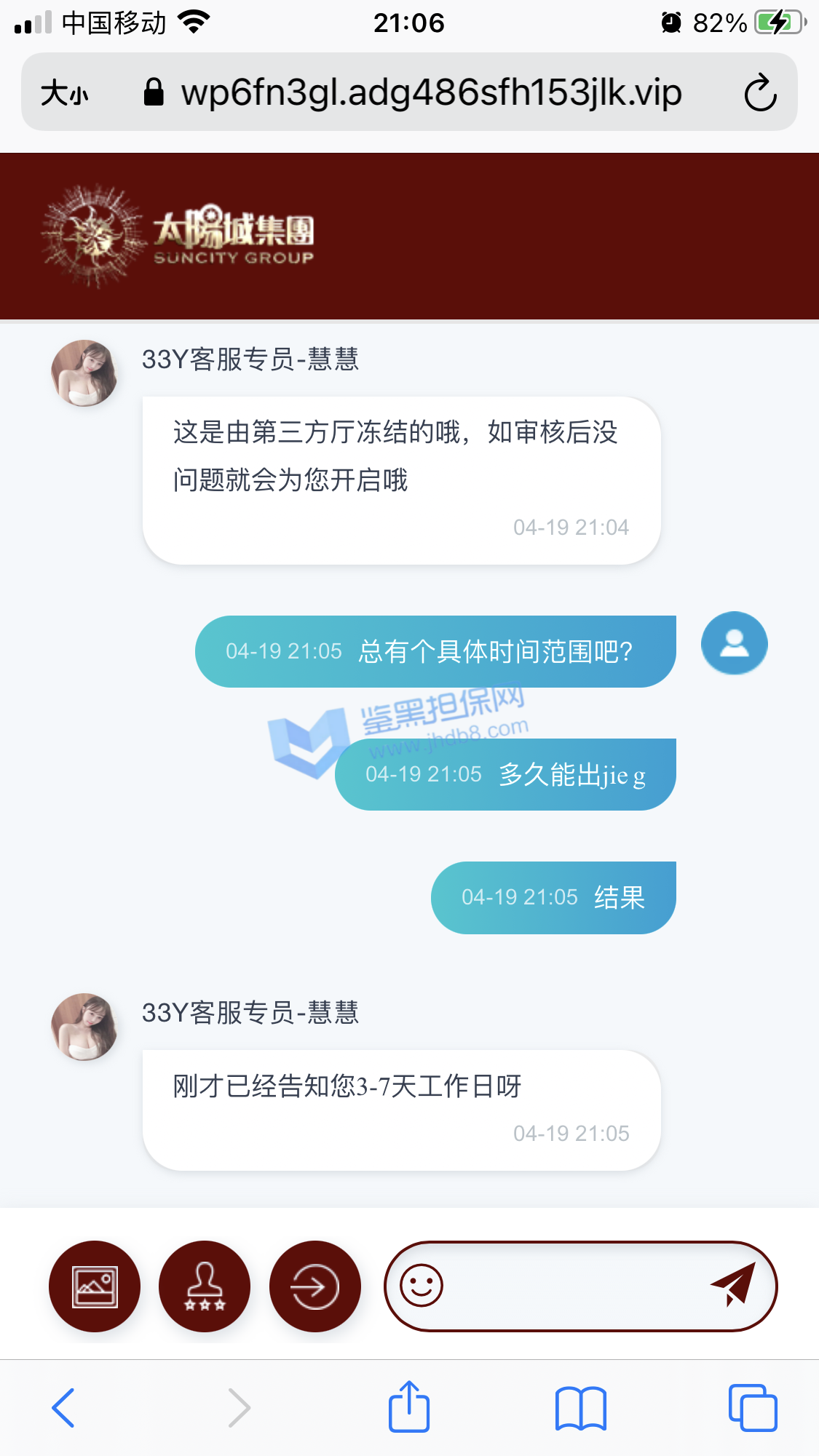This screenshot has height=1456, width=819.
Task: Open Safari bookmarks
Action: (580, 1407)
